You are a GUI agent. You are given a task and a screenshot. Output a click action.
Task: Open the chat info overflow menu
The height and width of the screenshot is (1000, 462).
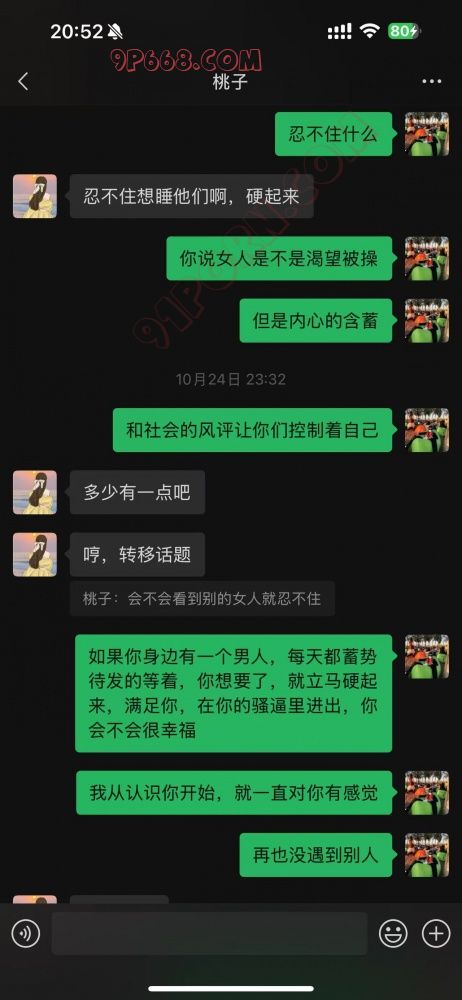pos(431,82)
